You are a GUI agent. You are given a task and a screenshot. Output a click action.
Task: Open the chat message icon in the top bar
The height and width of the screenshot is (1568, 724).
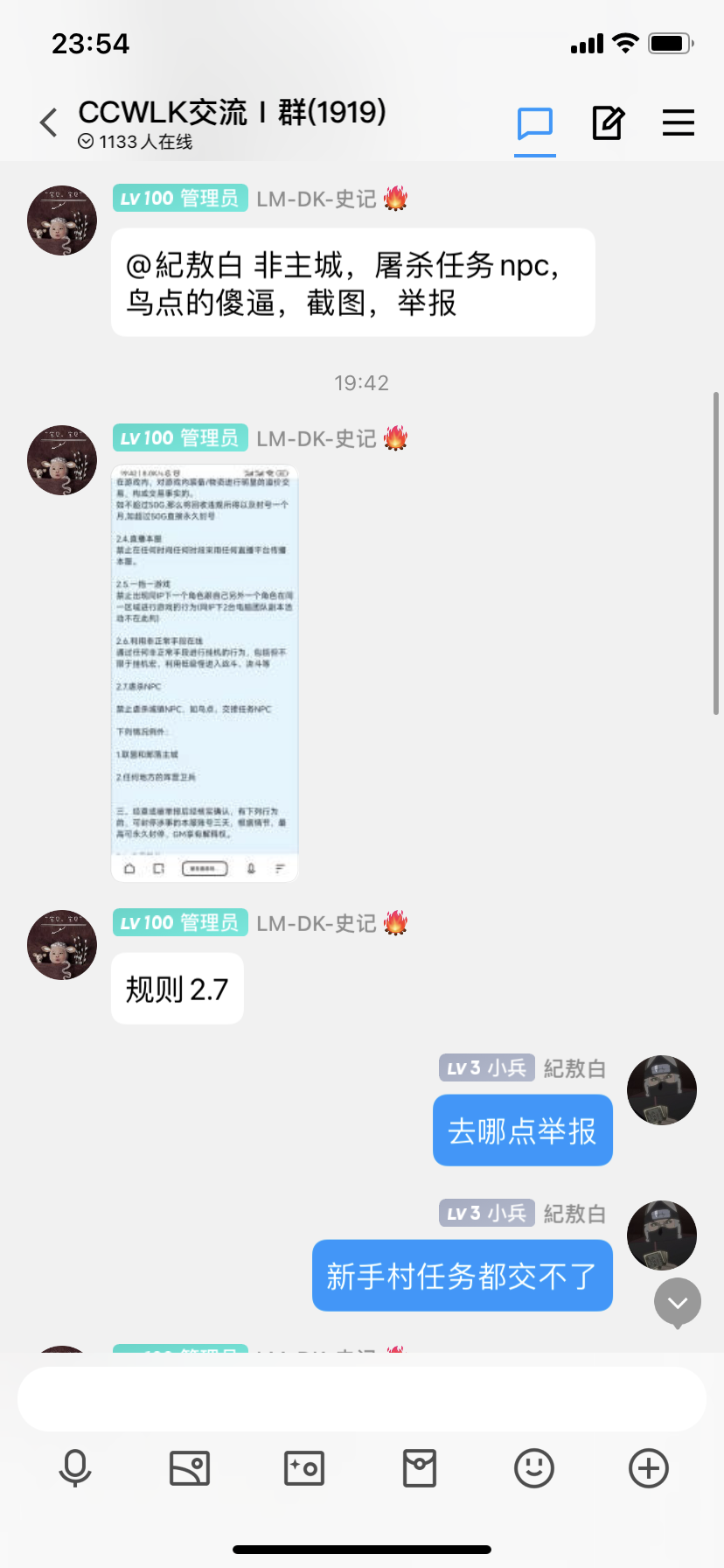[x=534, y=123]
